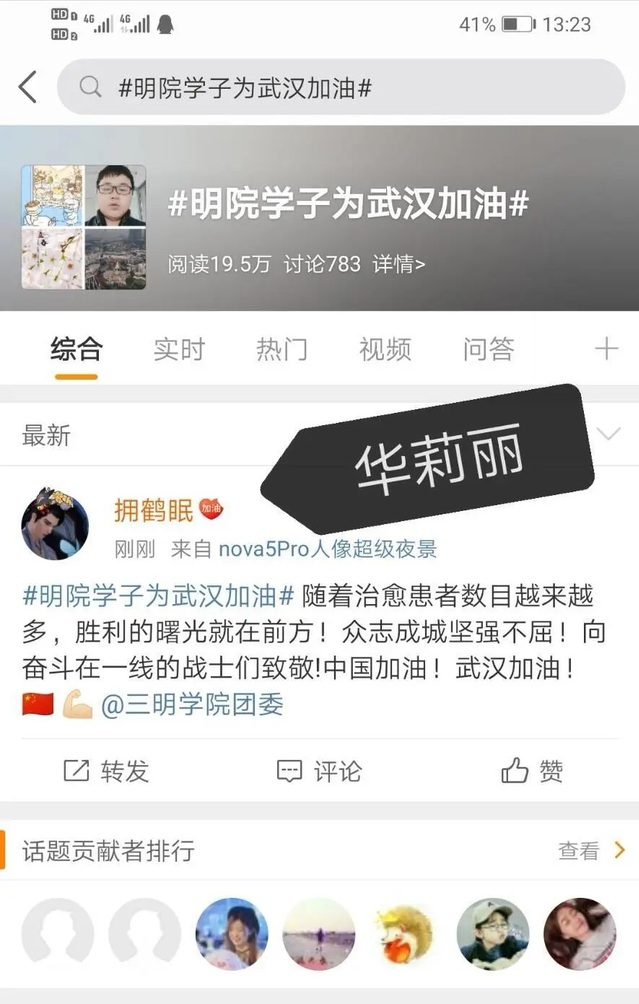Open the @三明学院团委 mention
The height and width of the screenshot is (1004, 639).
(x=191, y=705)
